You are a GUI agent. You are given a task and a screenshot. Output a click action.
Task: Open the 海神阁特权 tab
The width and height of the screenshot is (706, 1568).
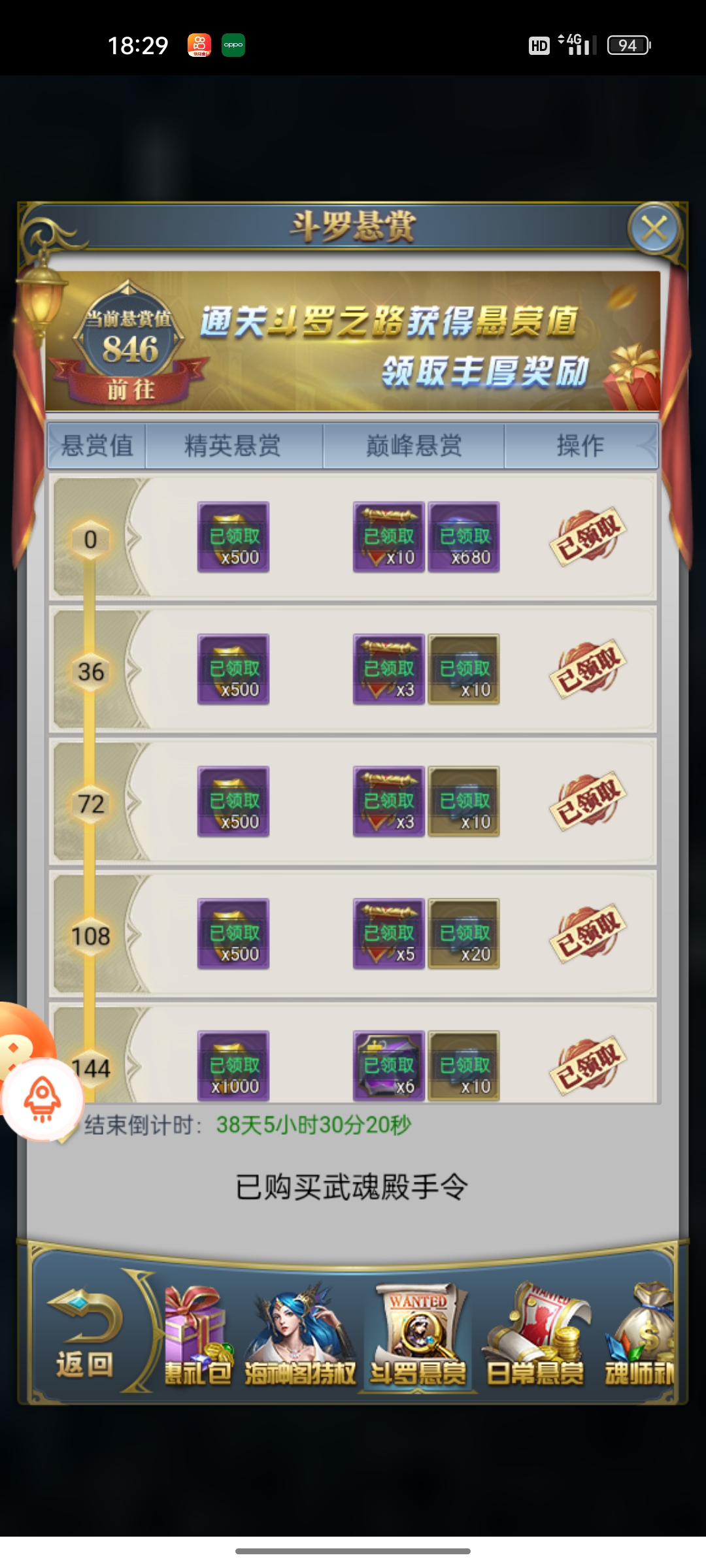click(x=299, y=1336)
